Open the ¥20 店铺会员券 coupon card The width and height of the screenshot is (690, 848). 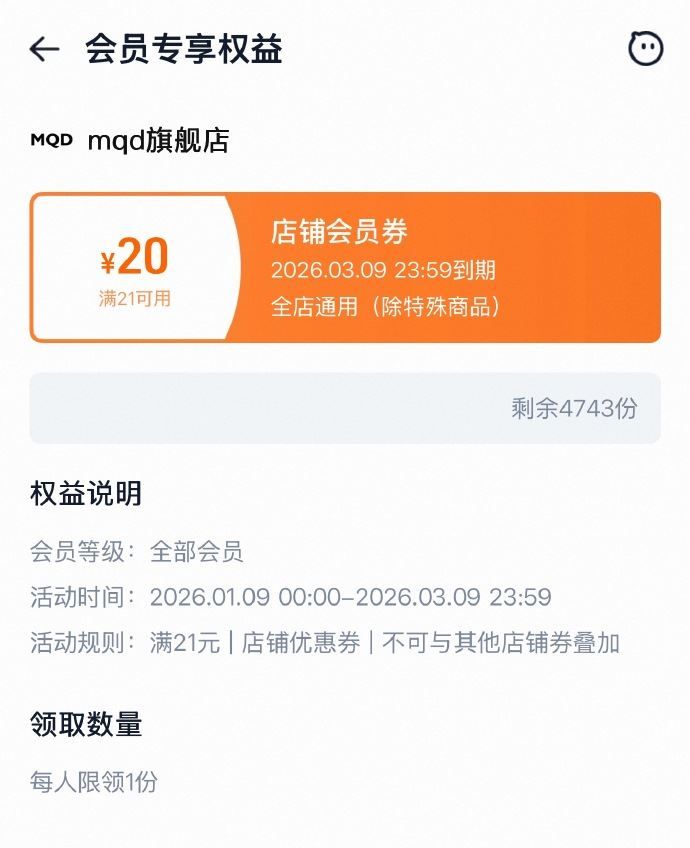(x=345, y=267)
